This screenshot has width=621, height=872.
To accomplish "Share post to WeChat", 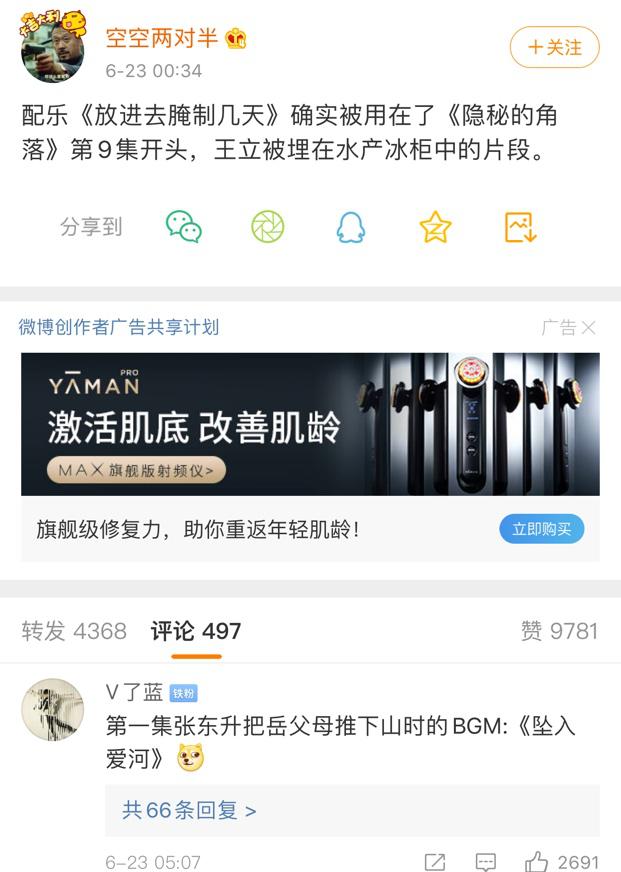I will pos(184,227).
